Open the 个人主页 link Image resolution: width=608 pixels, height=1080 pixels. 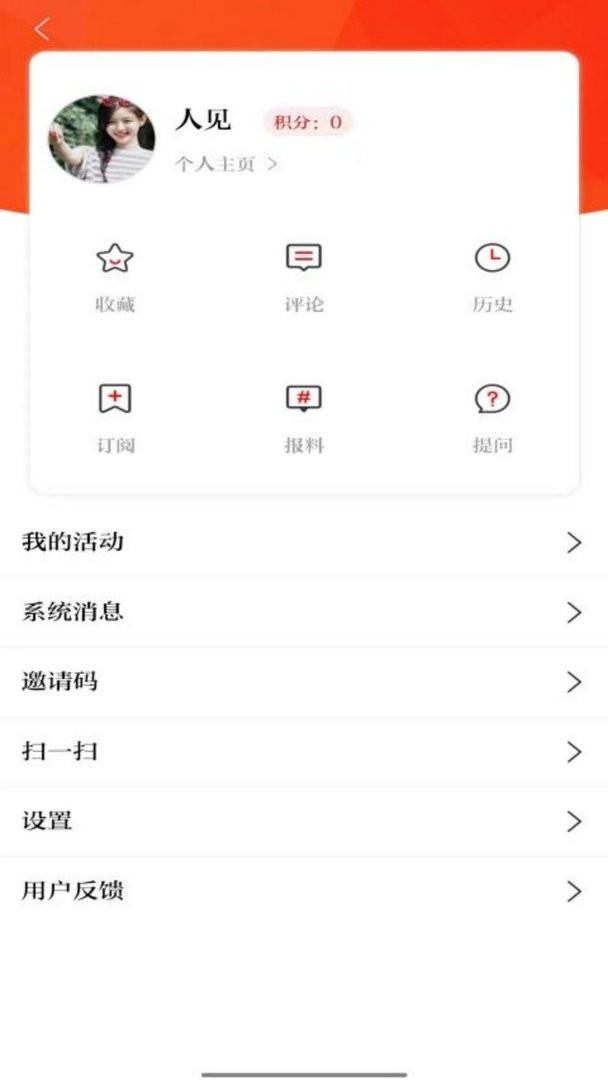click(226, 164)
